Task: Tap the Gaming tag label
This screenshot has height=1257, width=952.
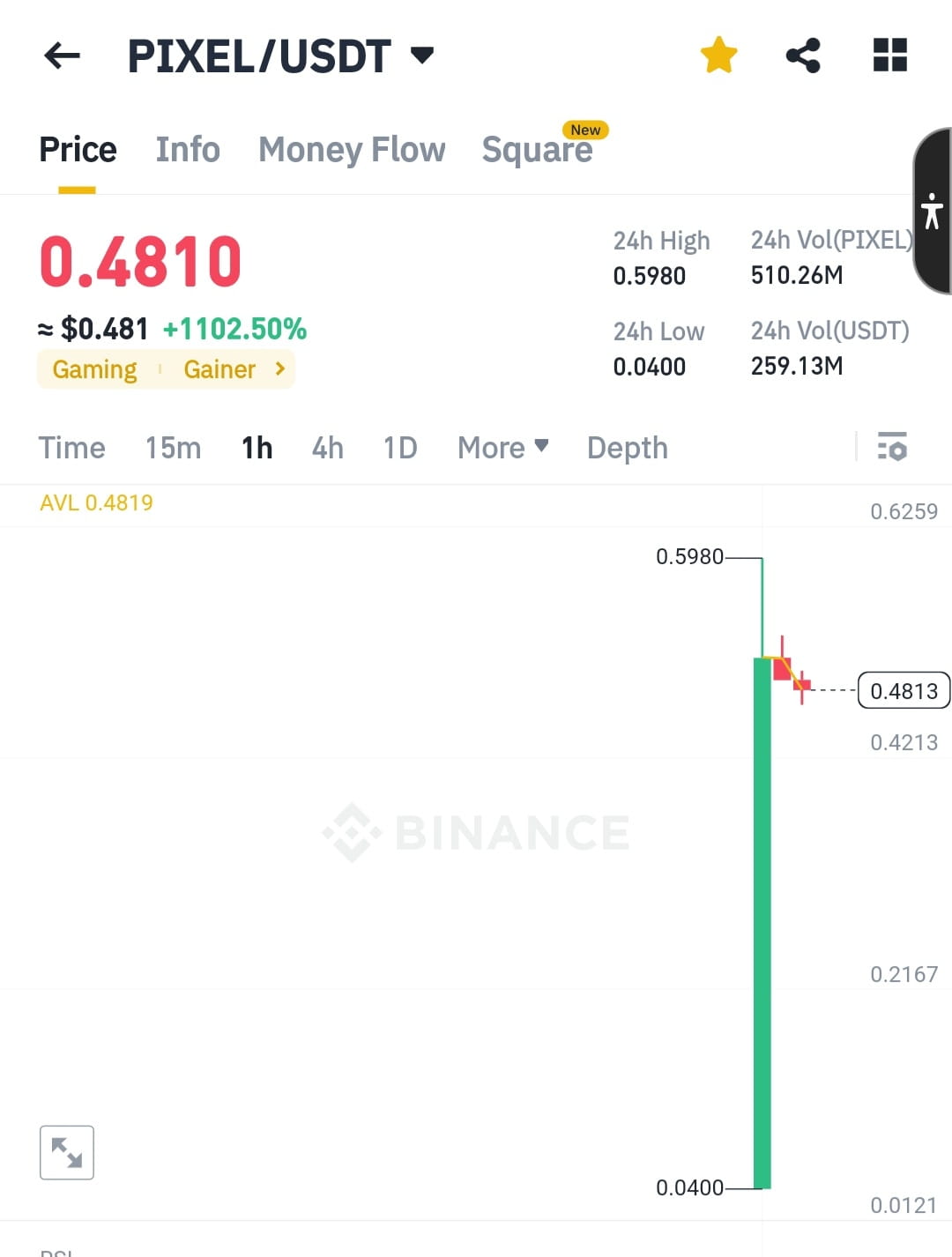Action: (x=93, y=369)
